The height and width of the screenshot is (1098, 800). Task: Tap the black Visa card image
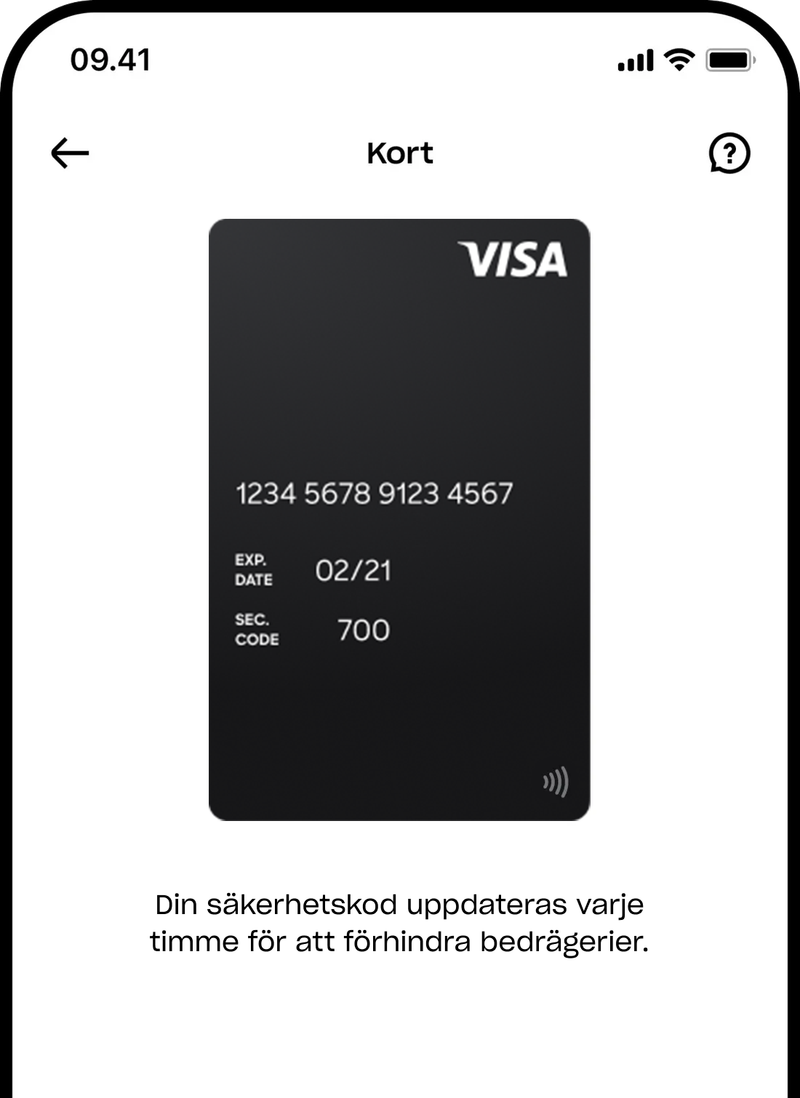pos(398,515)
